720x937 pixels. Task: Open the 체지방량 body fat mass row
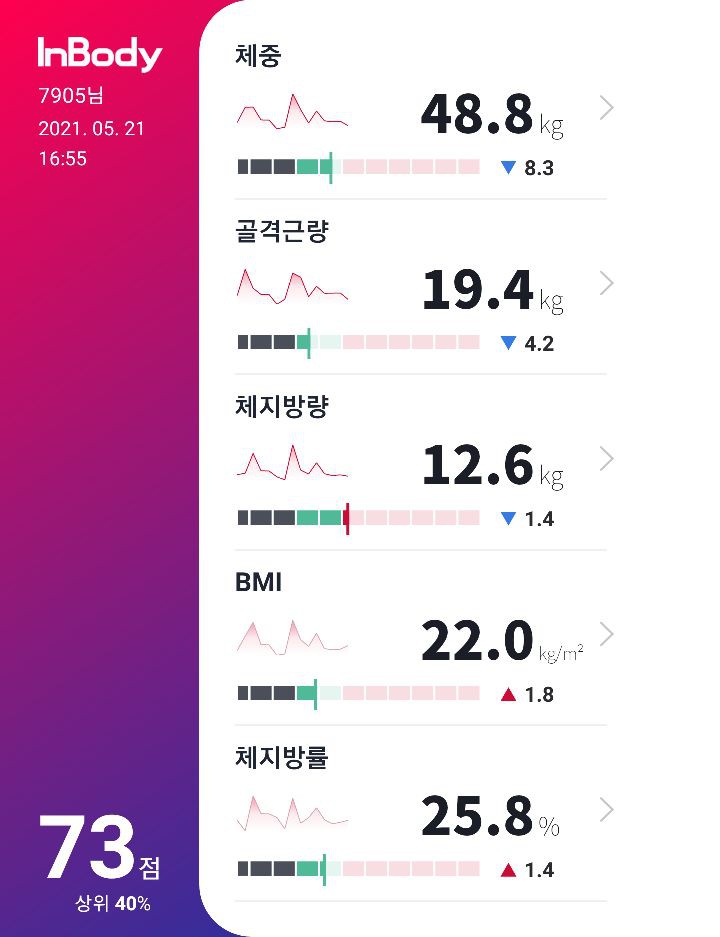(x=605, y=459)
